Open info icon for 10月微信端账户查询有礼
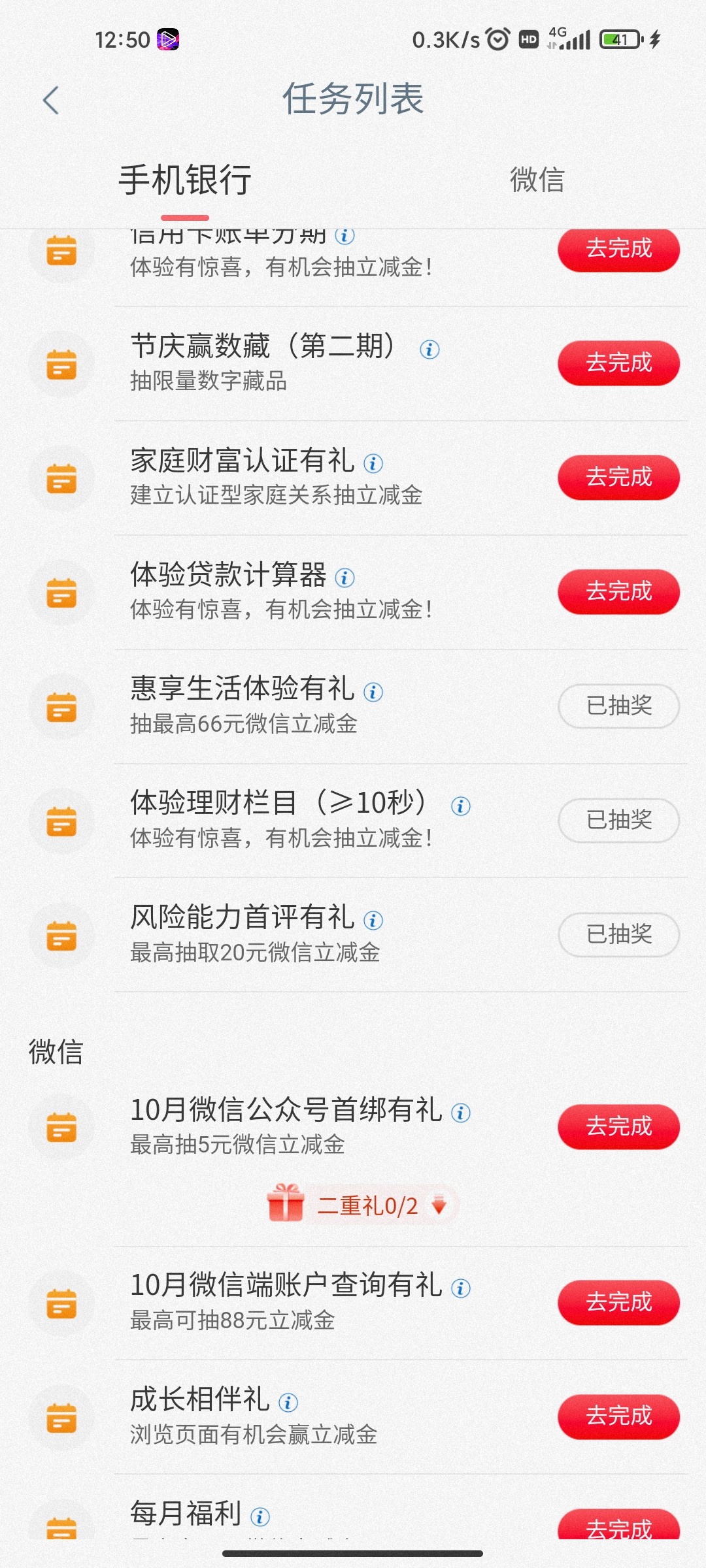Screen dimensions: 706x1568 pyautogui.click(x=461, y=1288)
